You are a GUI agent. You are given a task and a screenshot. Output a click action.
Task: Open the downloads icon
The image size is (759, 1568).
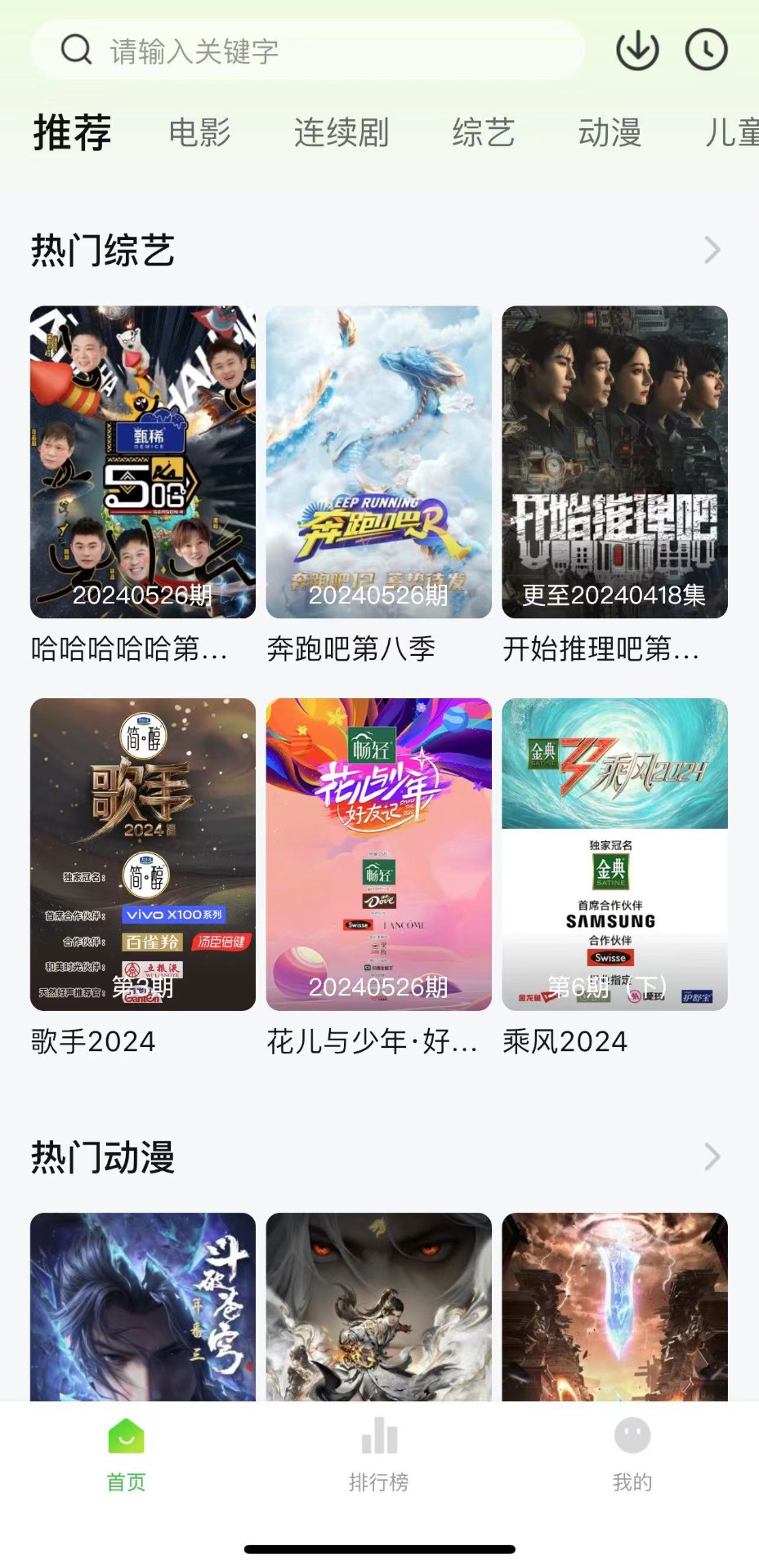pos(636,51)
